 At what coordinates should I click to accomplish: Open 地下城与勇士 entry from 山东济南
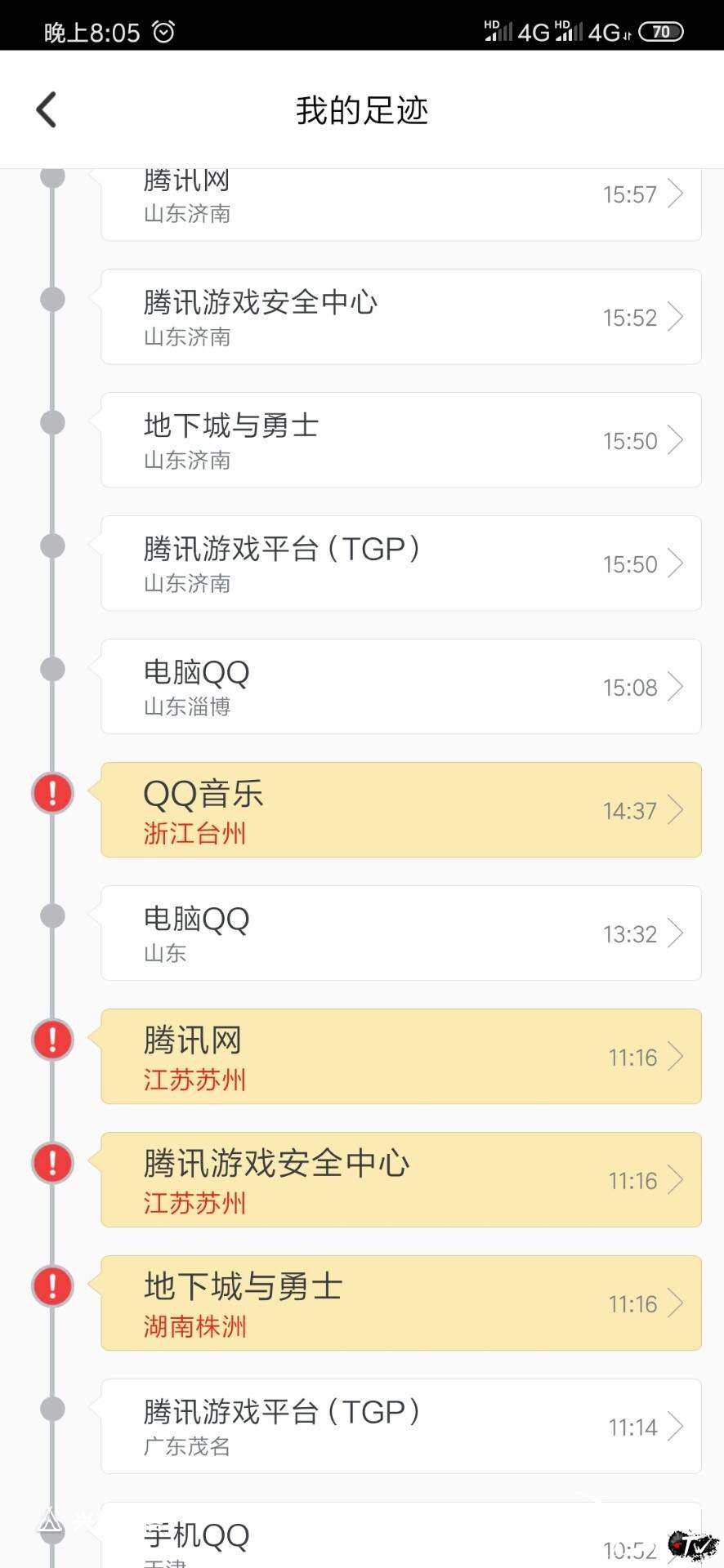pyautogui.click(x=400, y=440)
